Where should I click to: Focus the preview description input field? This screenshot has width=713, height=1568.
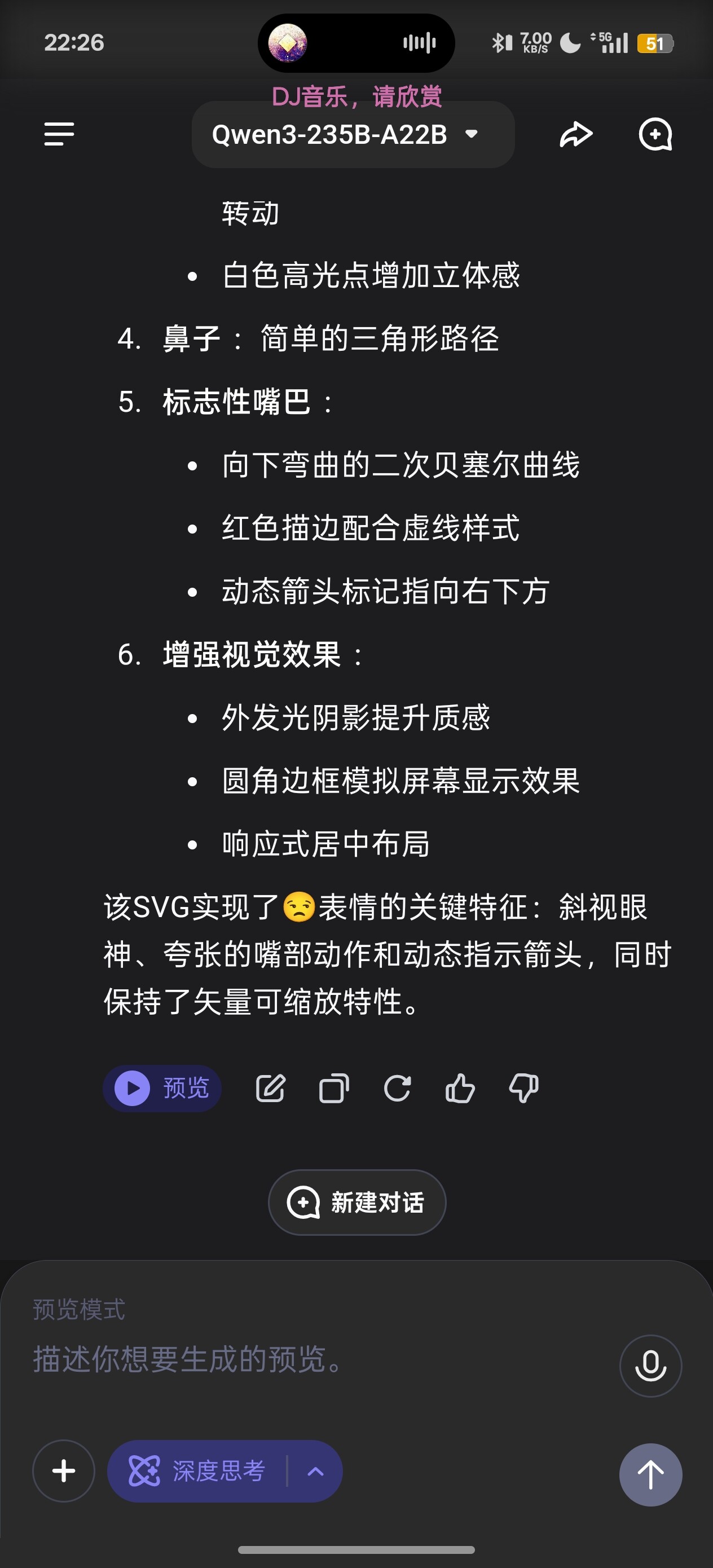[x=316, y=1359]
